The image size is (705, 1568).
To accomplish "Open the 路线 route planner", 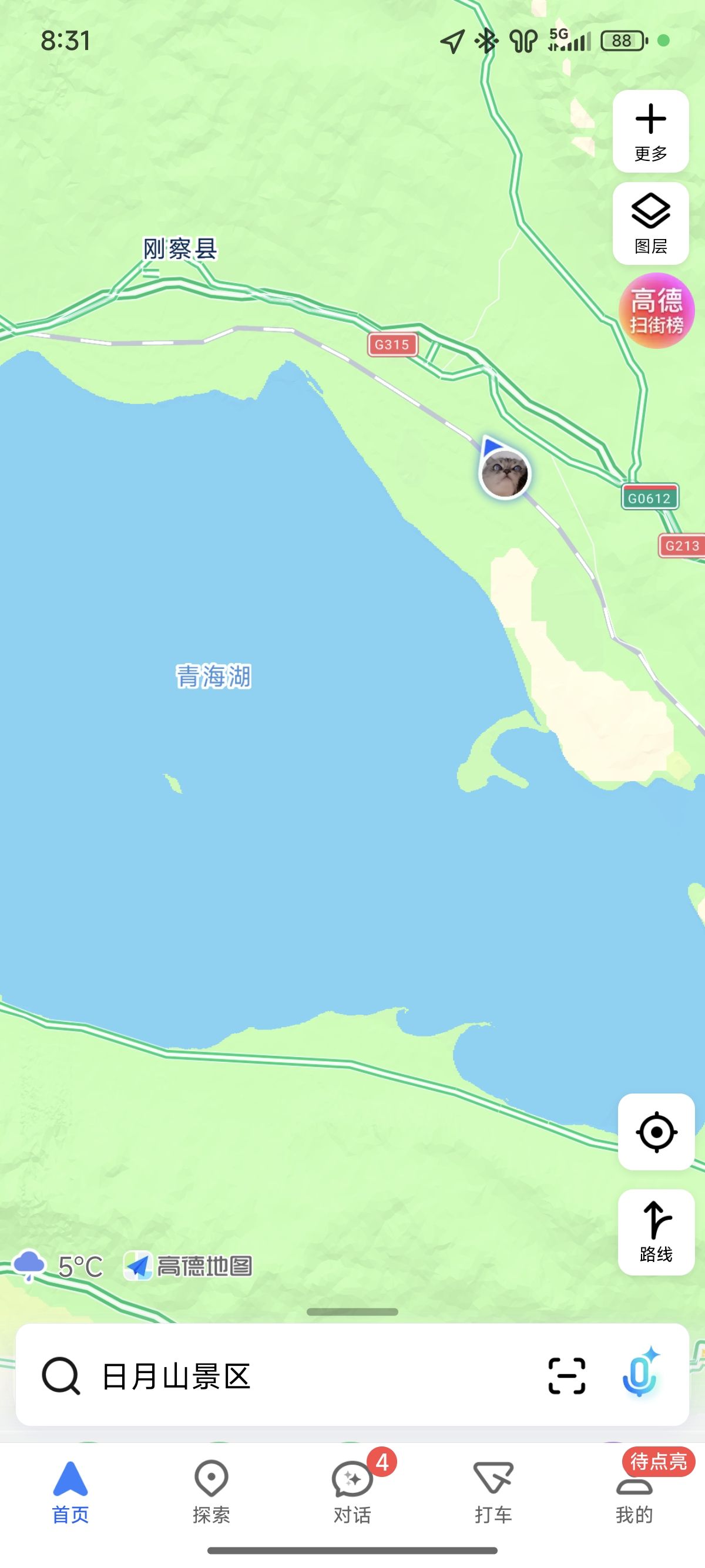I will (656, 1232).
